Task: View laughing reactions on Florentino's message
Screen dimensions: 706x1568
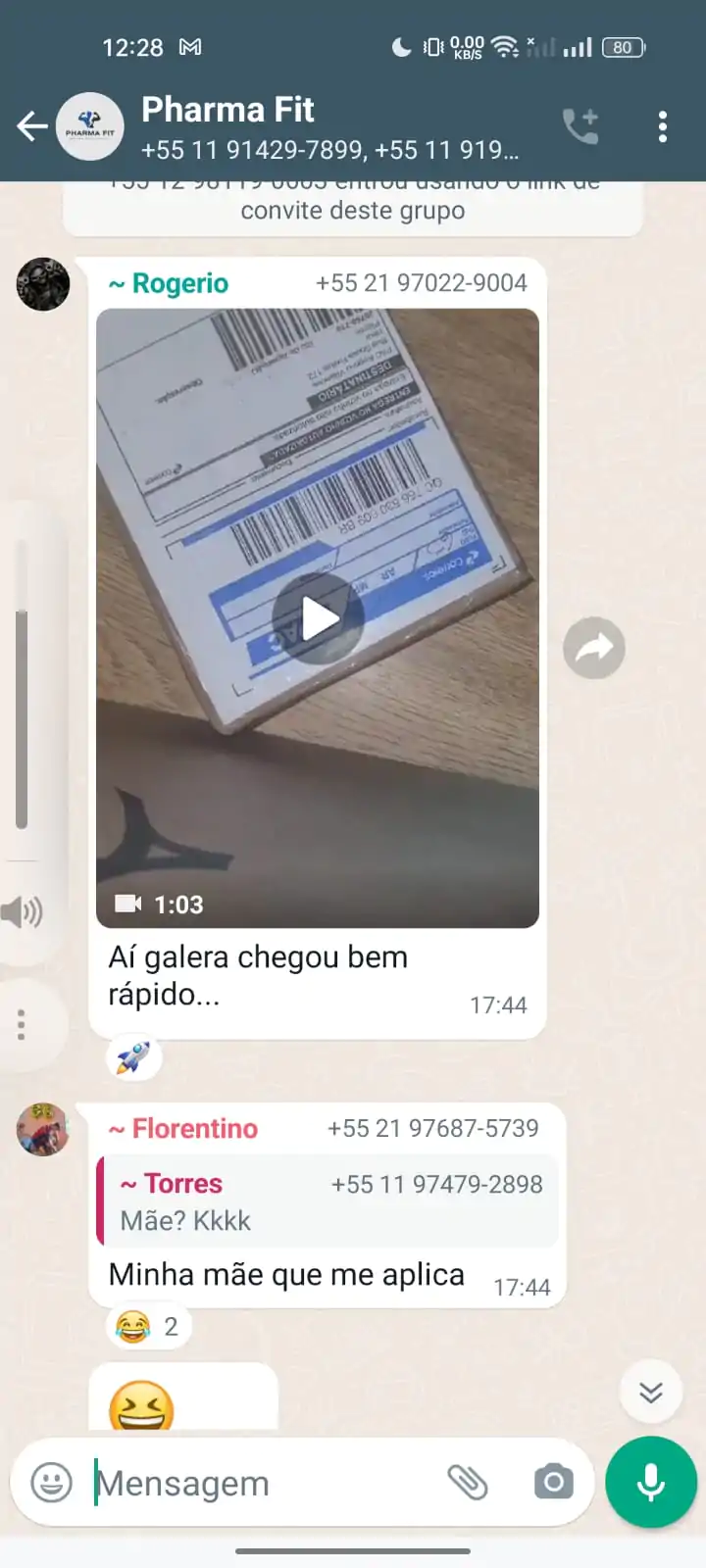Action: pos(148,1327)
